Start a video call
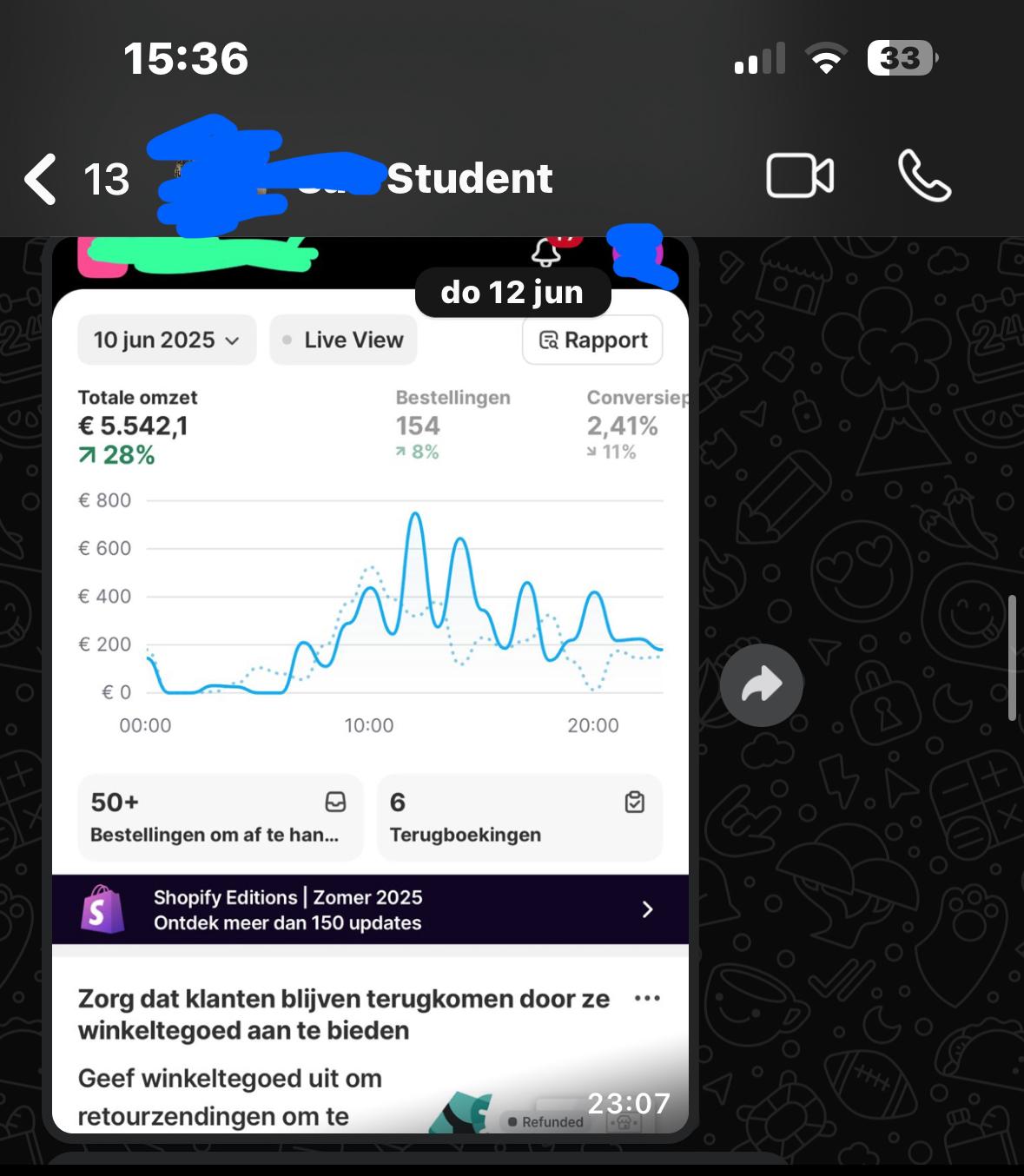This screenshot has width=1024, height=1176. (800, 177)
